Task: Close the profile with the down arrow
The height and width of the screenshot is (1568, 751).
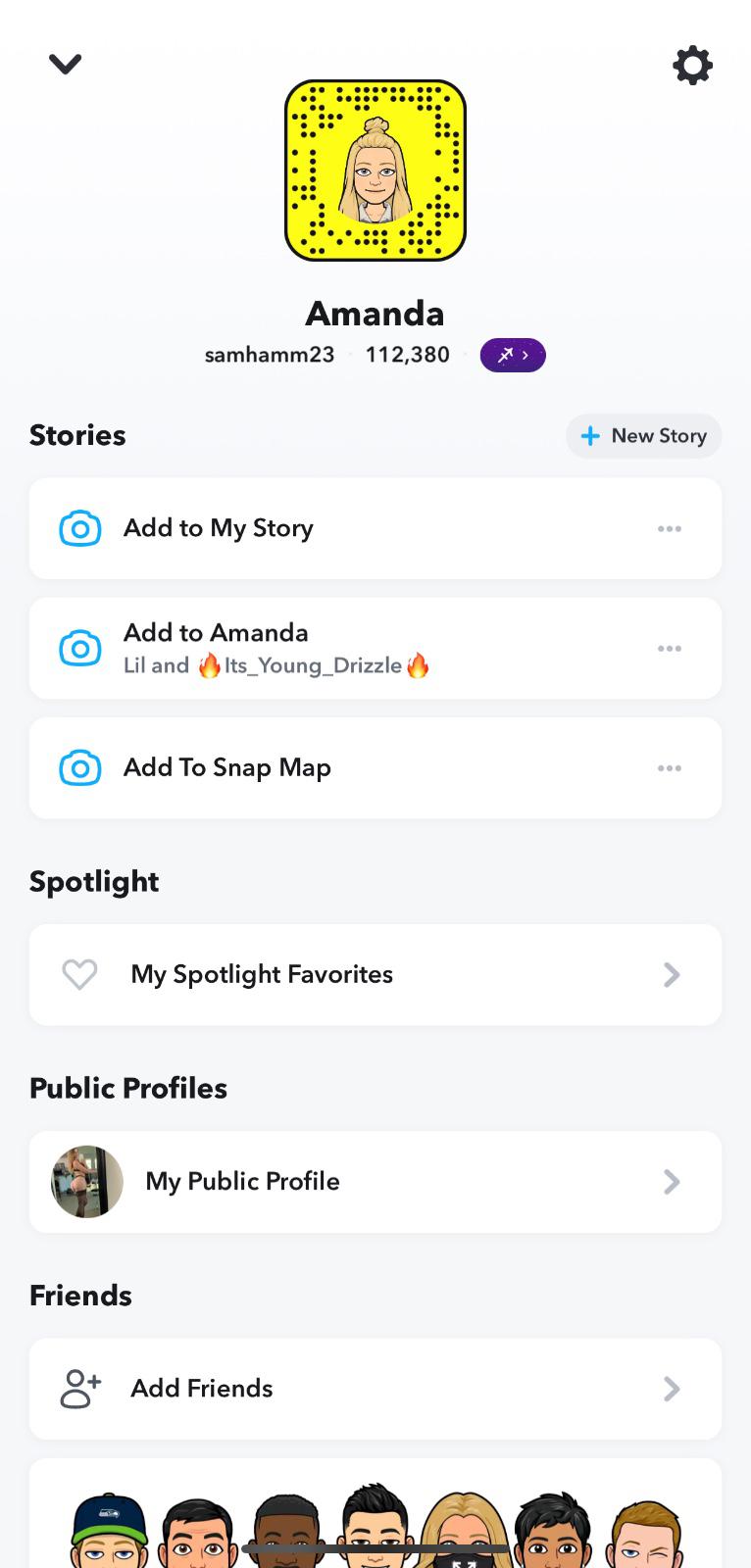Action: 65,65
